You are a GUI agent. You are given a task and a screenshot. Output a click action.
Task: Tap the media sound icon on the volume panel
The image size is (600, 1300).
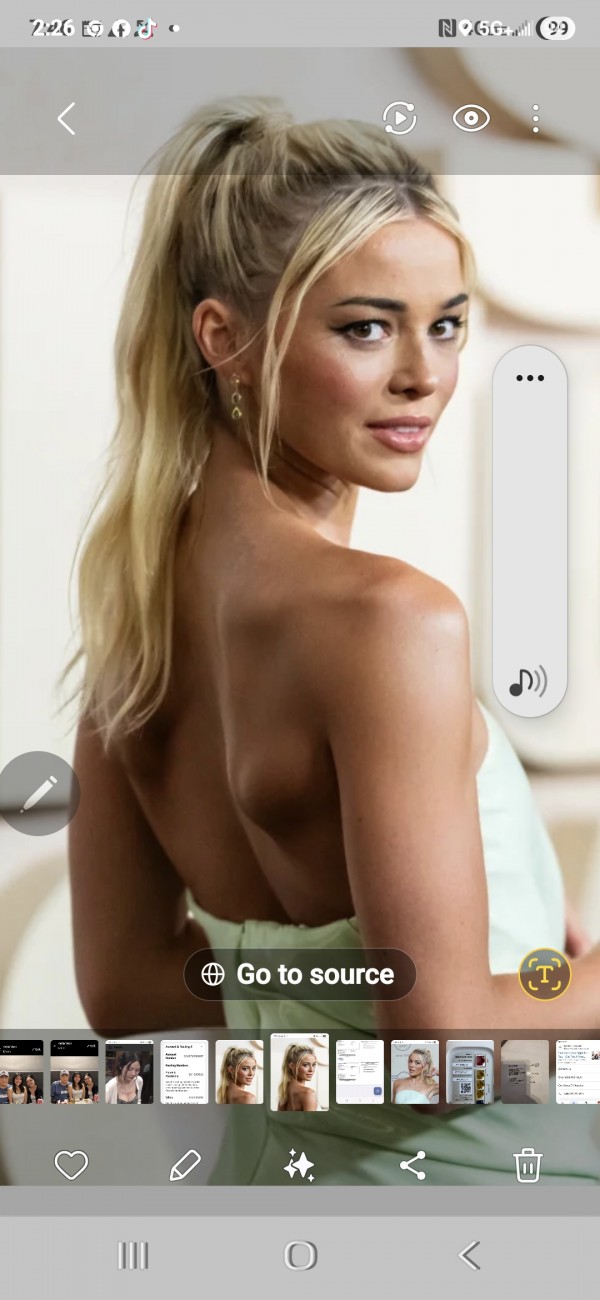528,682
